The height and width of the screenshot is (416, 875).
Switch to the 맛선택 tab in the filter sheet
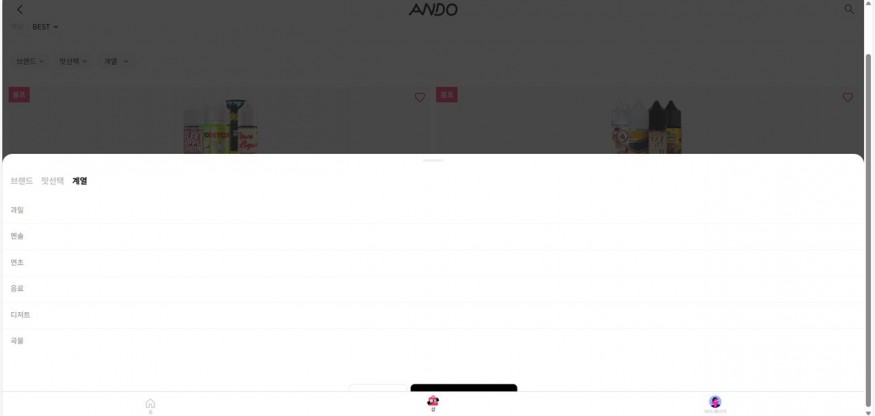52,181
